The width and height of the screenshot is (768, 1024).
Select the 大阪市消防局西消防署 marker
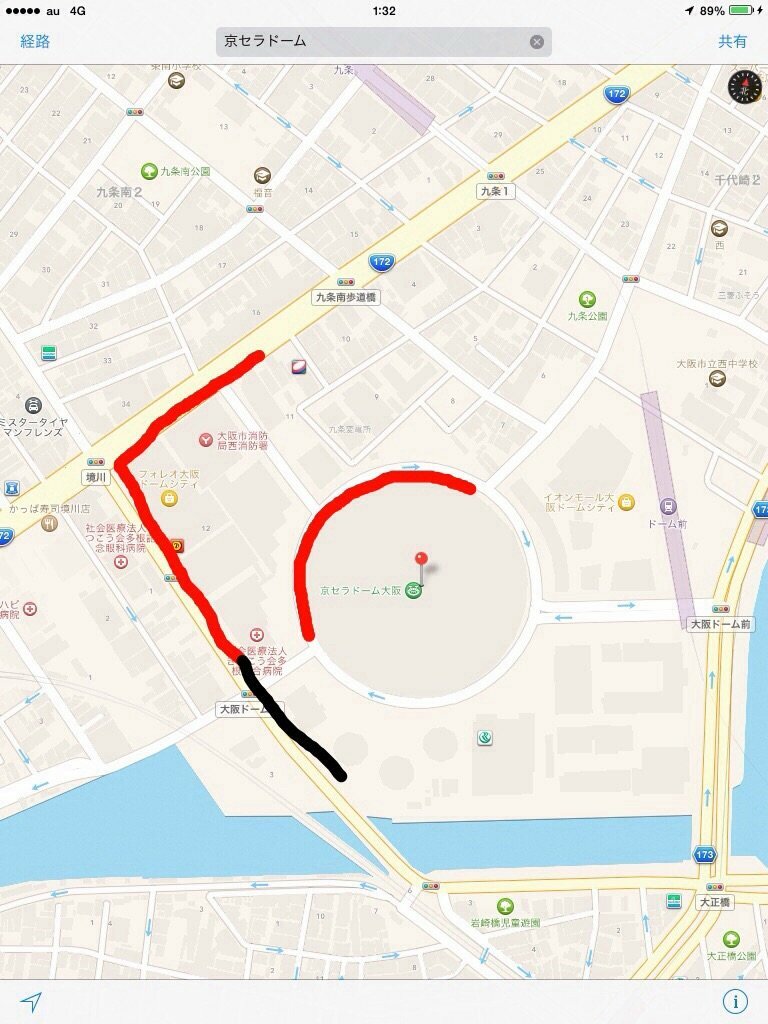point(206,439)
